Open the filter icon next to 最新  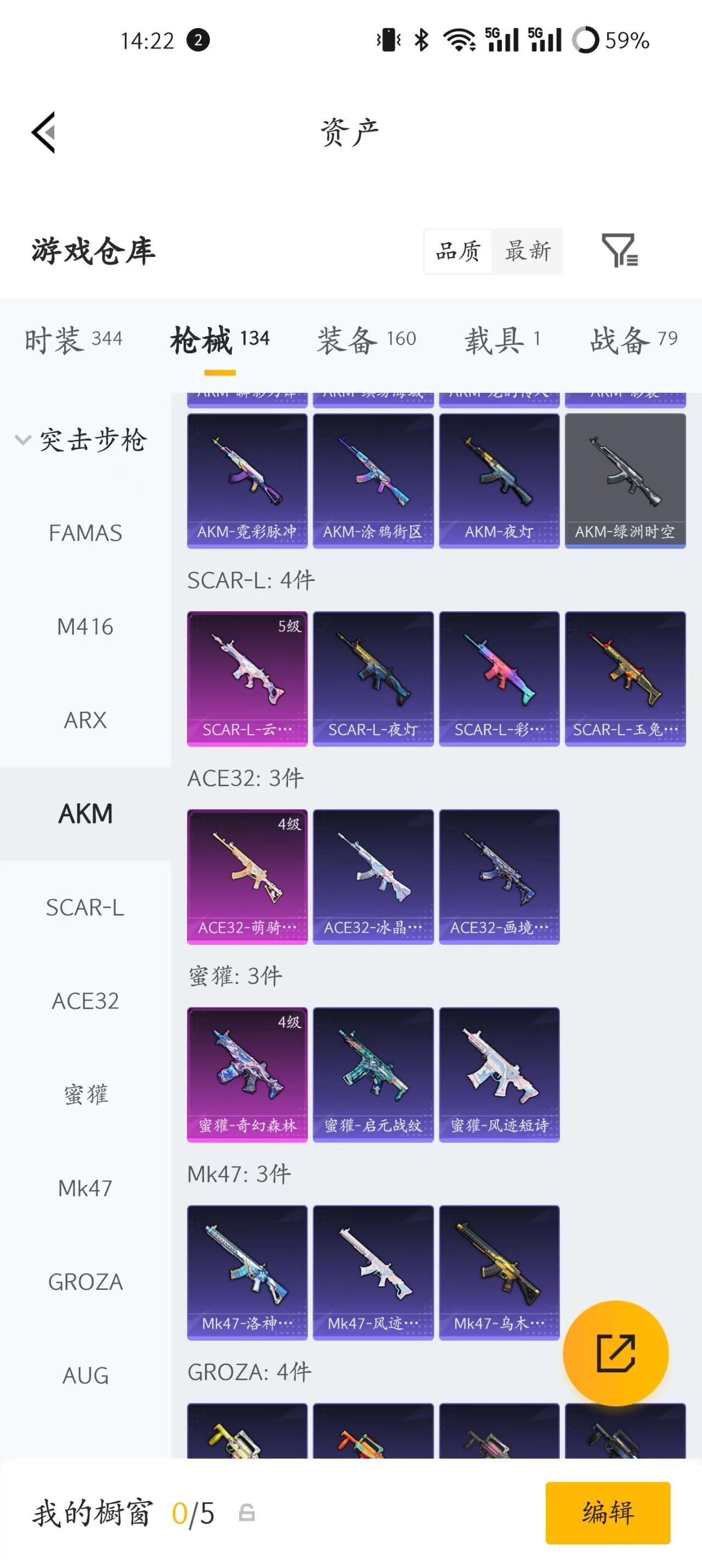(619, 250)
